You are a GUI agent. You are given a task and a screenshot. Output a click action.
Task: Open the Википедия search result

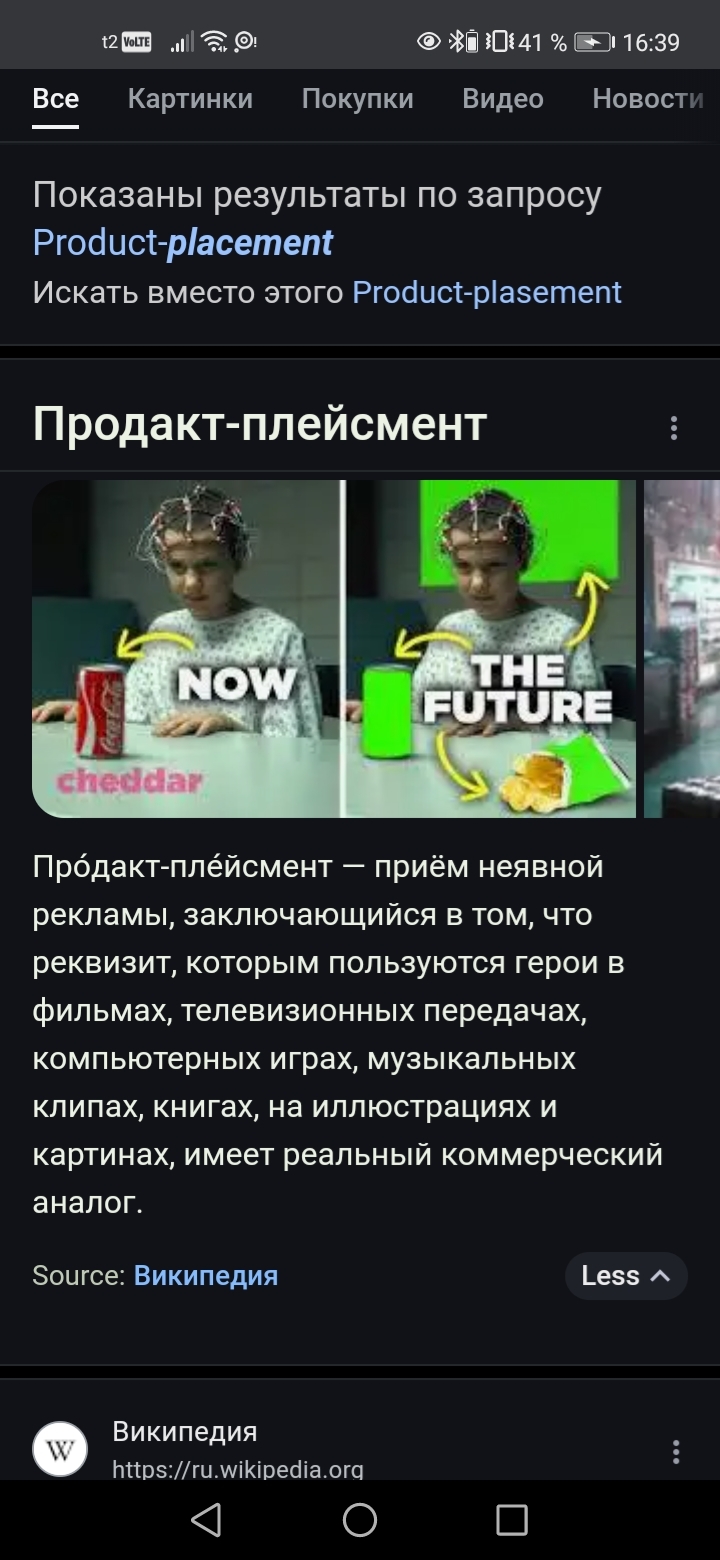185,1432
